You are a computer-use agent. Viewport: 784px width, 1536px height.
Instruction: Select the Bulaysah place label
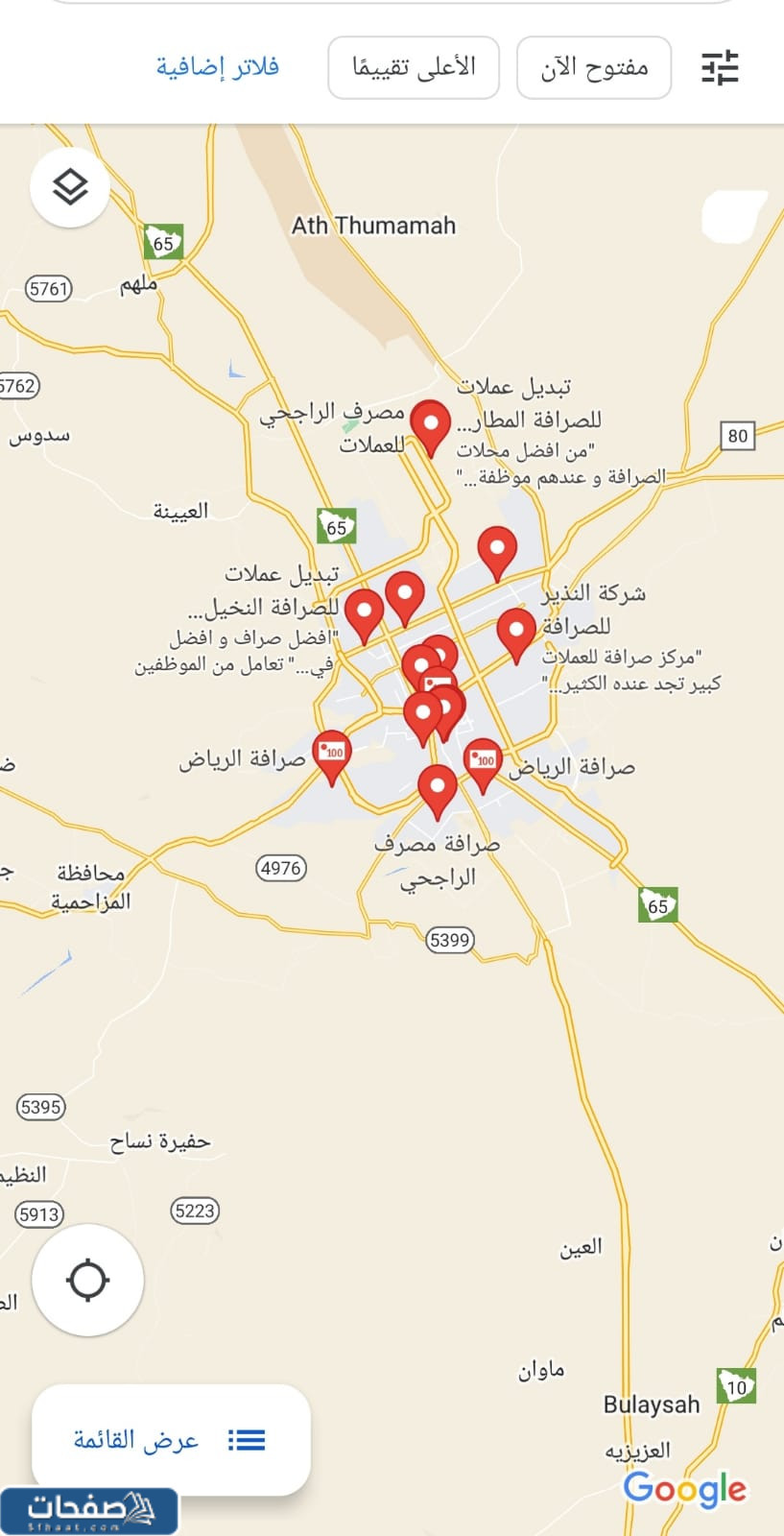tap(651, 1404)
